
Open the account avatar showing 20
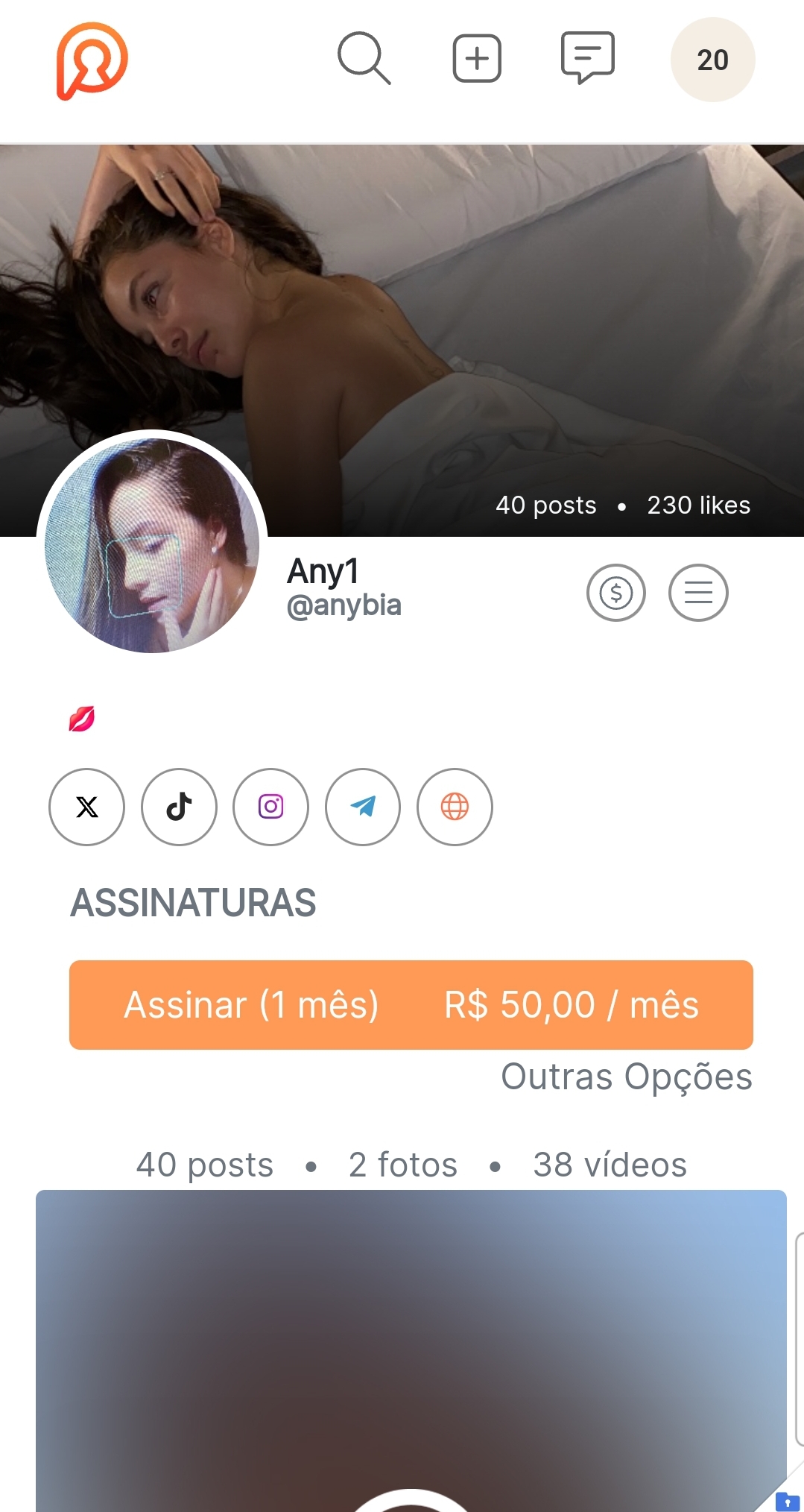712,60
